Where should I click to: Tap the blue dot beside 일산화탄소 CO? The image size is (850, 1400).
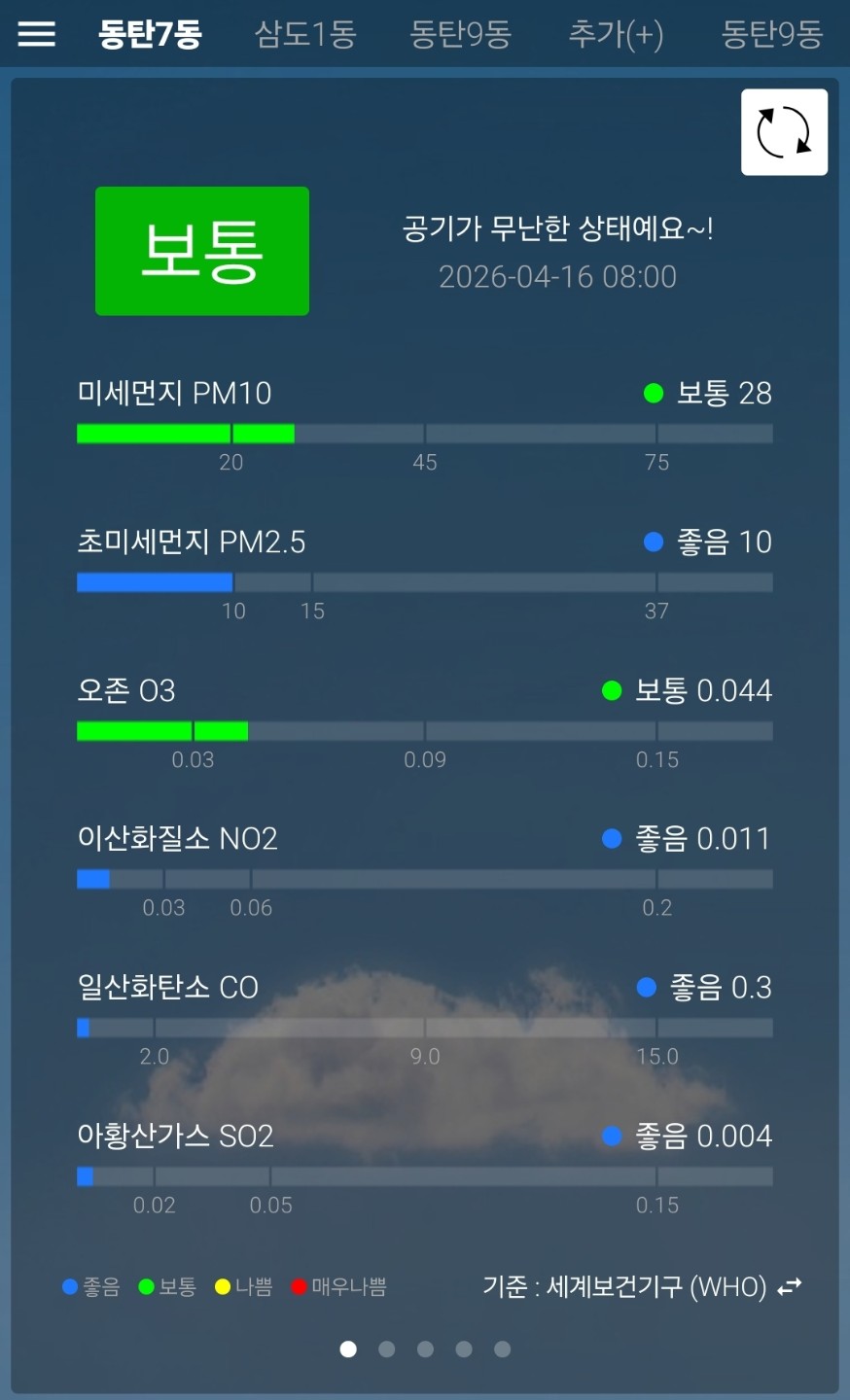(x=644, y=988)
